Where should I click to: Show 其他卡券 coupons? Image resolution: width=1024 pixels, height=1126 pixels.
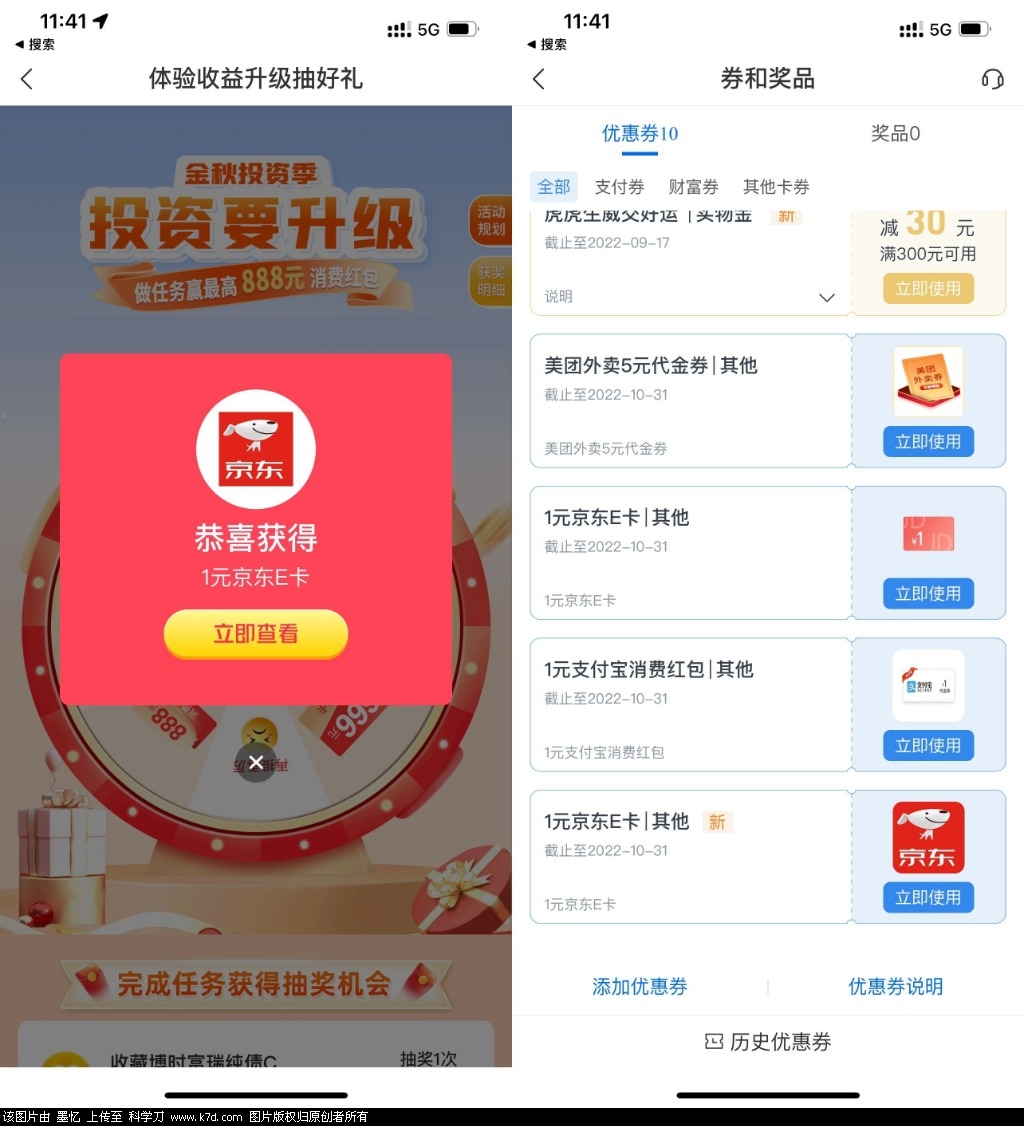point(776,187)
